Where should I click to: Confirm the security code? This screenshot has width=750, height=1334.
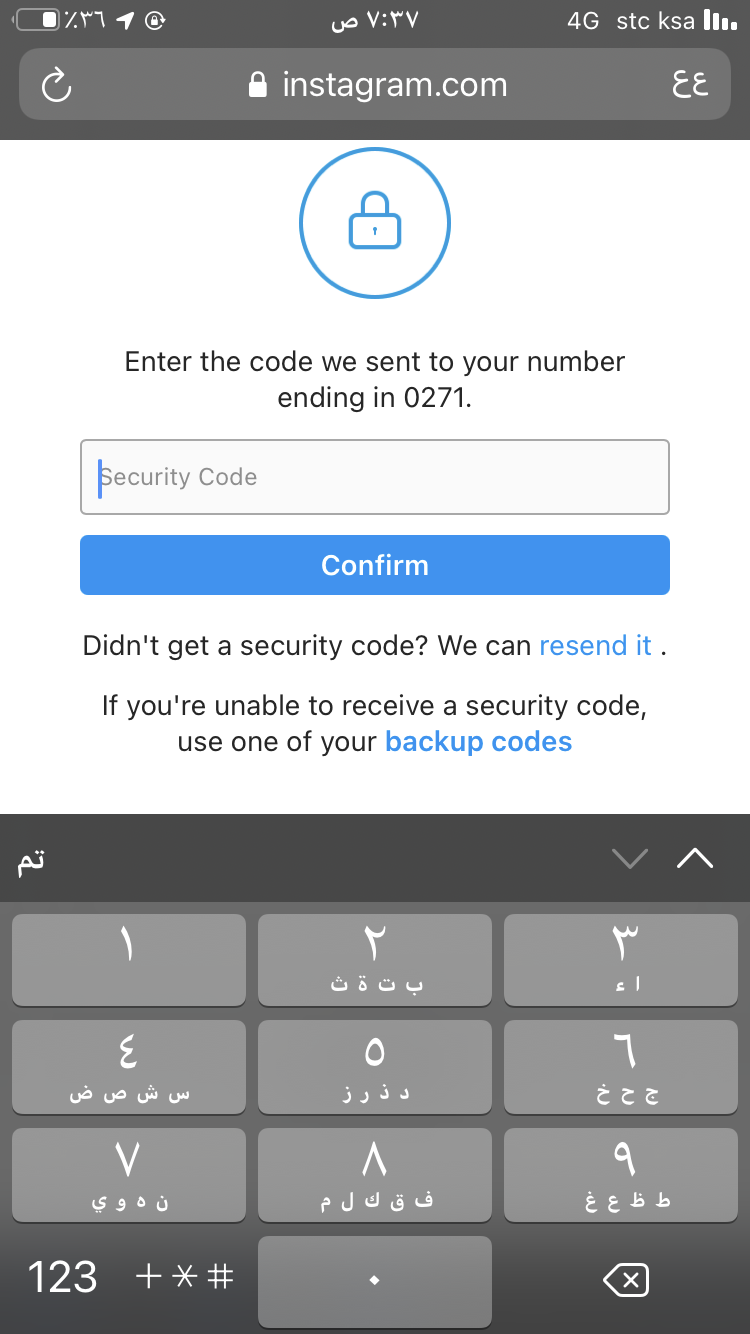[x=375, y=565]
